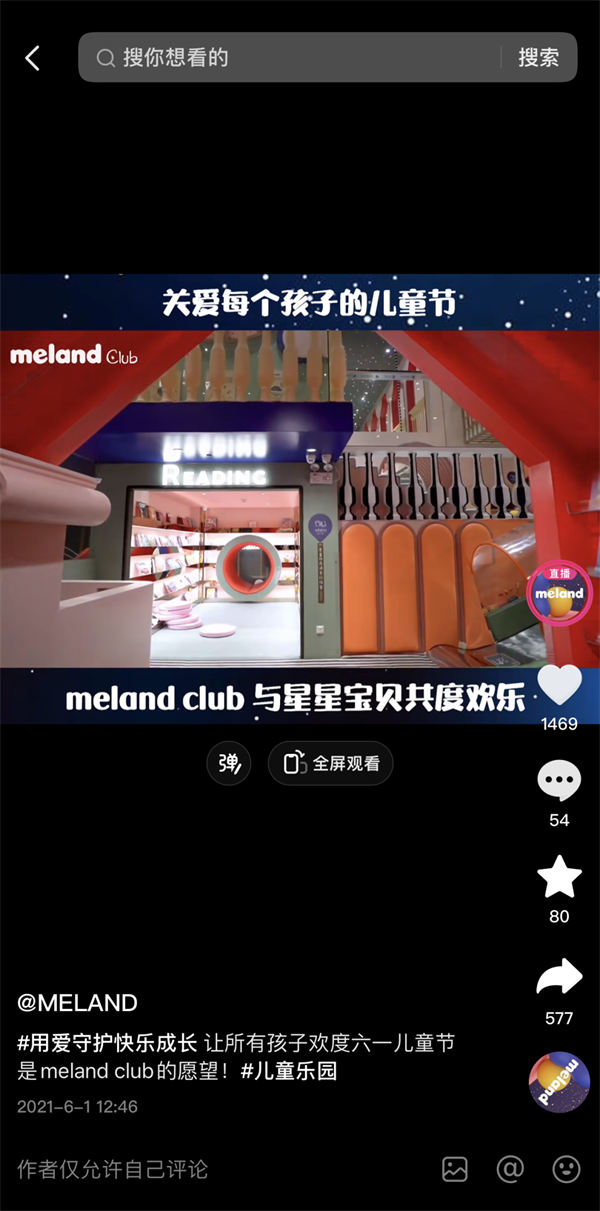Toggle the 弹 danmaku comments button
This screenshot has height=1211, width=600.
pos(229,764)
